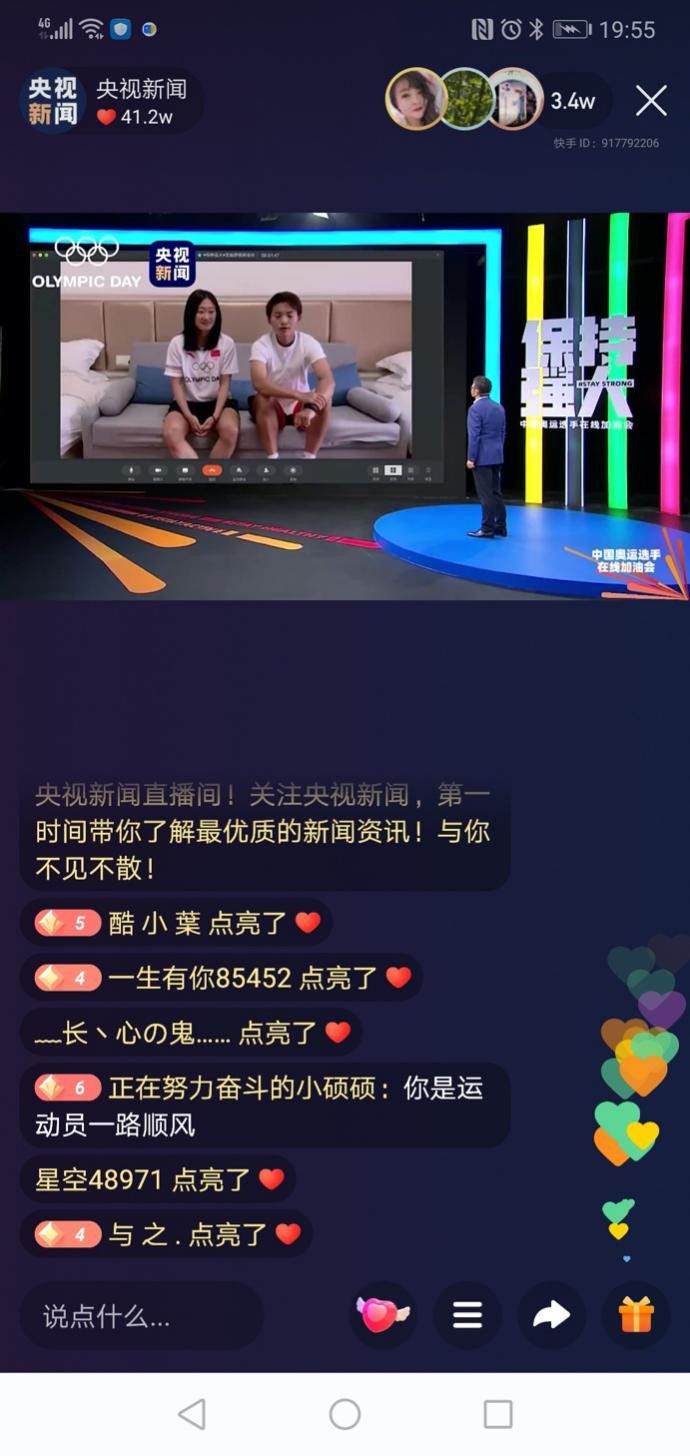
Task: Open the first viewer's avatar
Action: (415, 99)
